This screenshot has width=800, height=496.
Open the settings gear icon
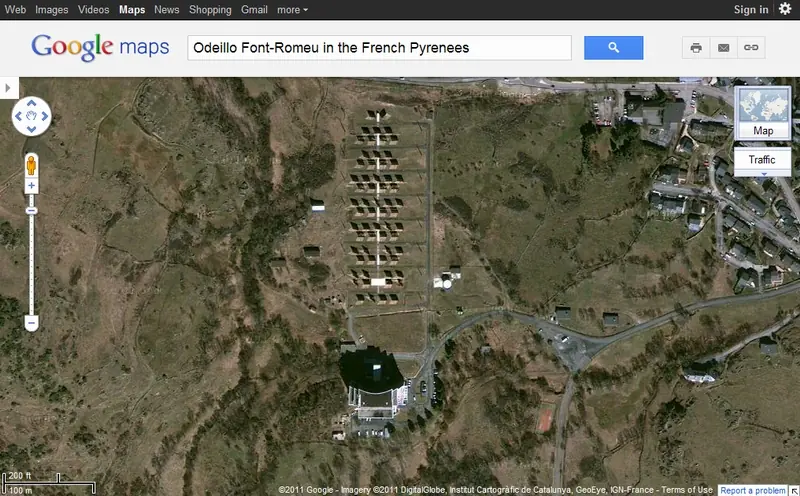click(785, 9)
